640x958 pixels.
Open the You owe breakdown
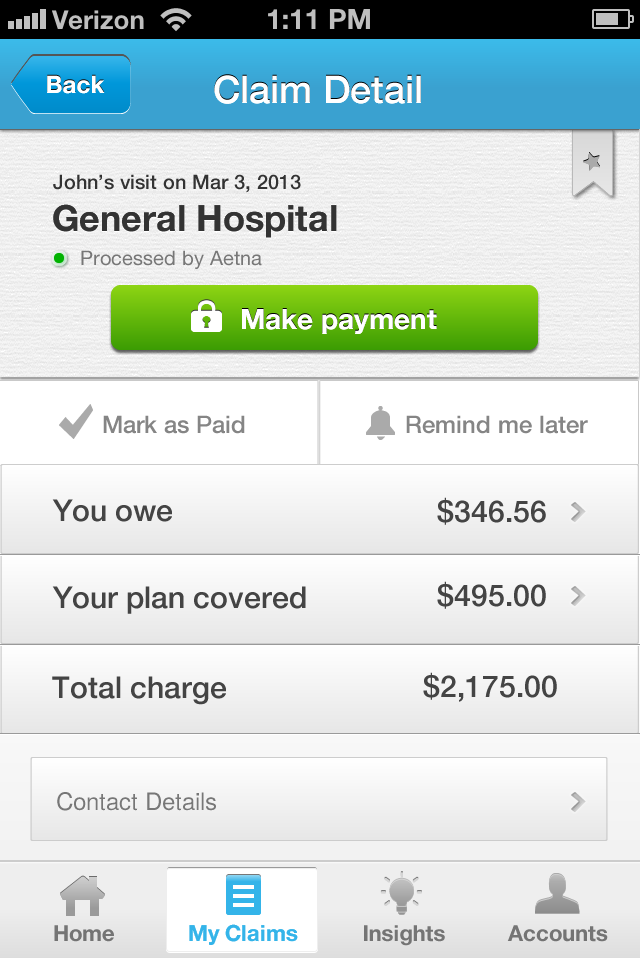(320, 512)
